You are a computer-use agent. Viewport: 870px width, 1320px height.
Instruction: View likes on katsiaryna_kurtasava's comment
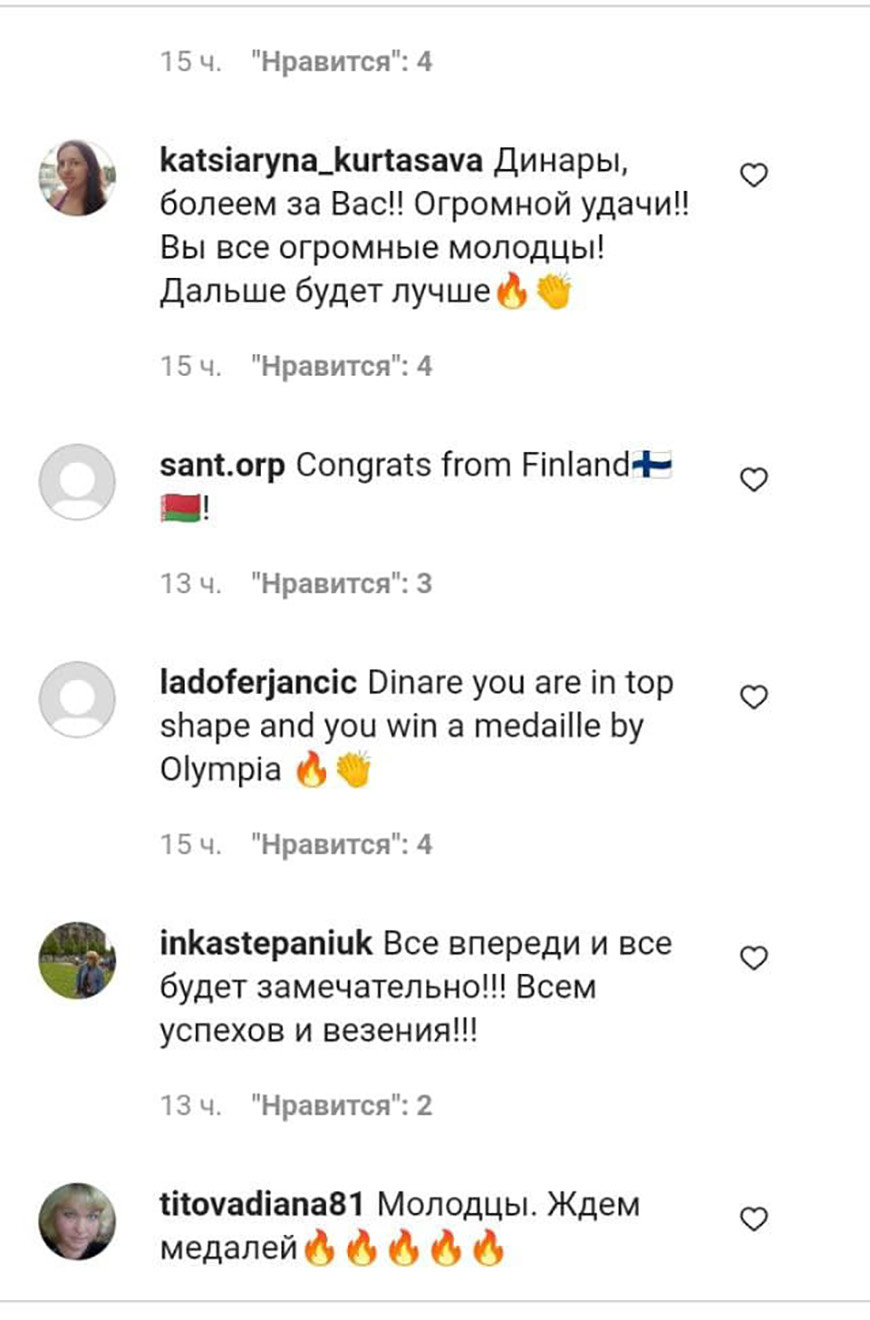coord(341,366)
